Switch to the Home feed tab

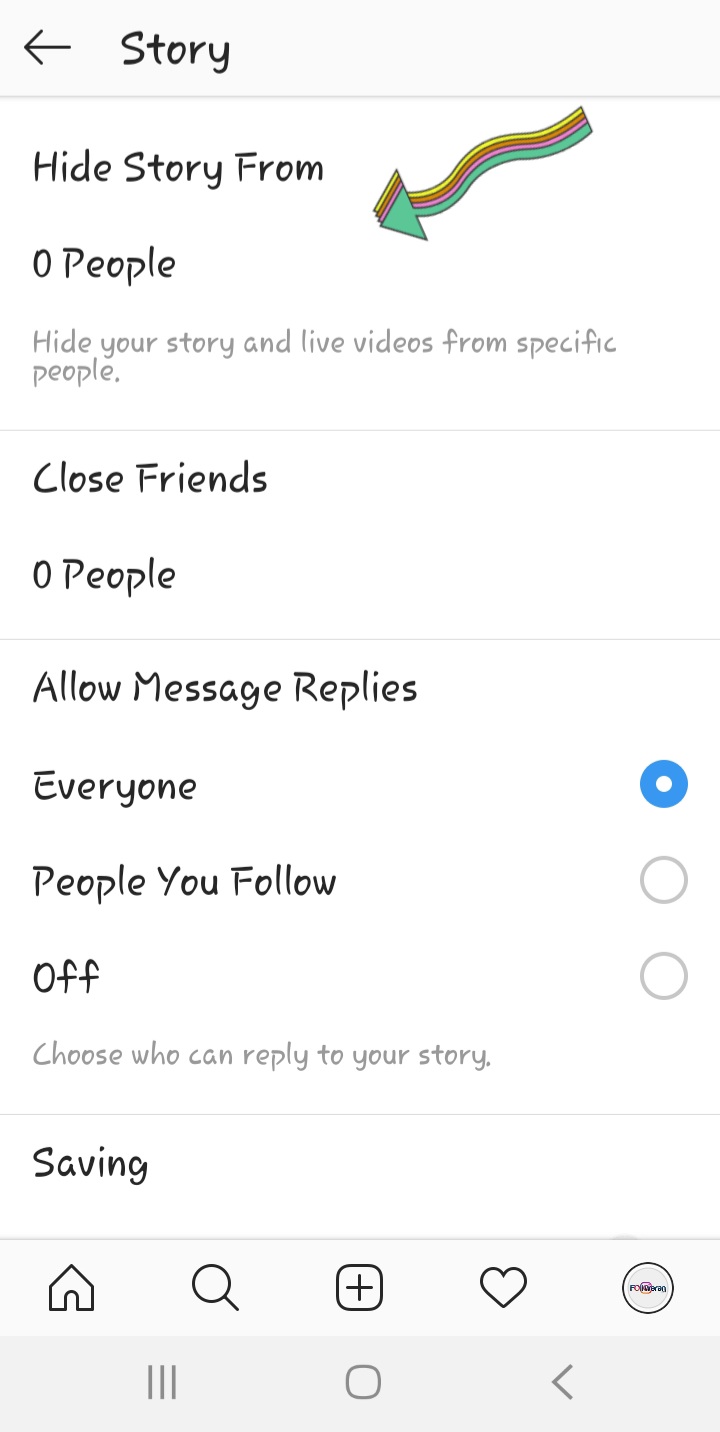(x=71, y=1287)
